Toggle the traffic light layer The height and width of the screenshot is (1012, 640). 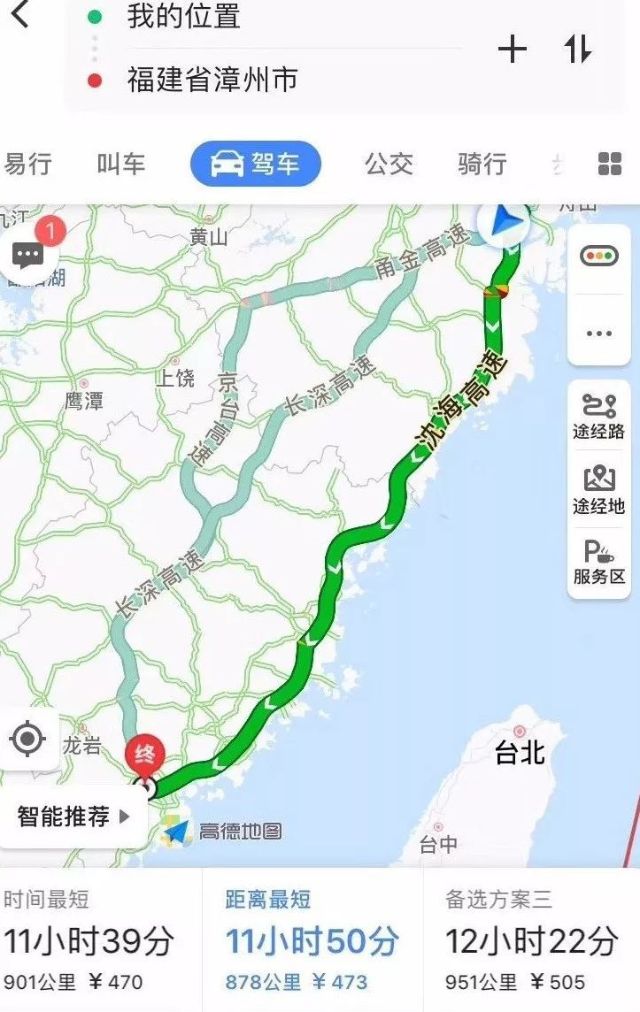pos(599,256)
